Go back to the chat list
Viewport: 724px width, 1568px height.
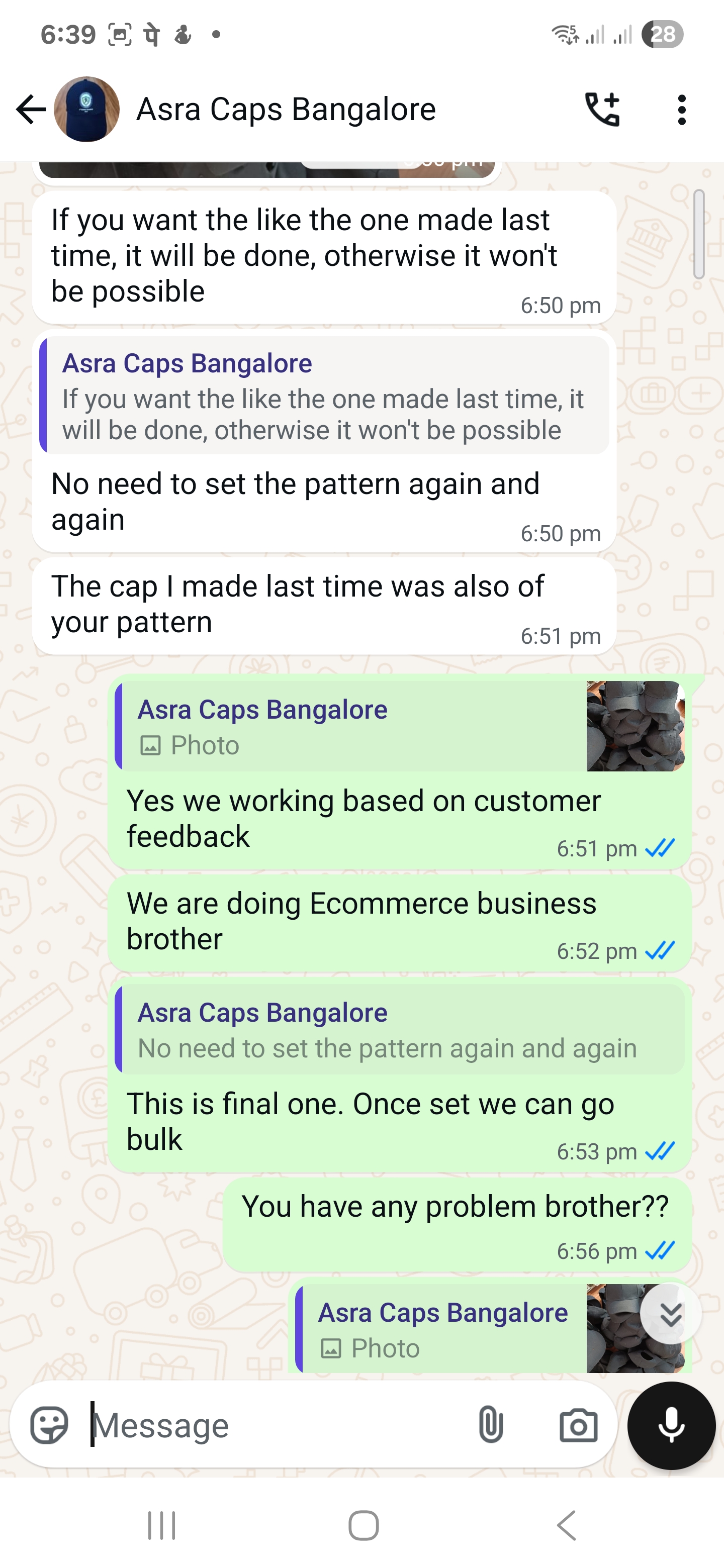(x=31, y=110)
